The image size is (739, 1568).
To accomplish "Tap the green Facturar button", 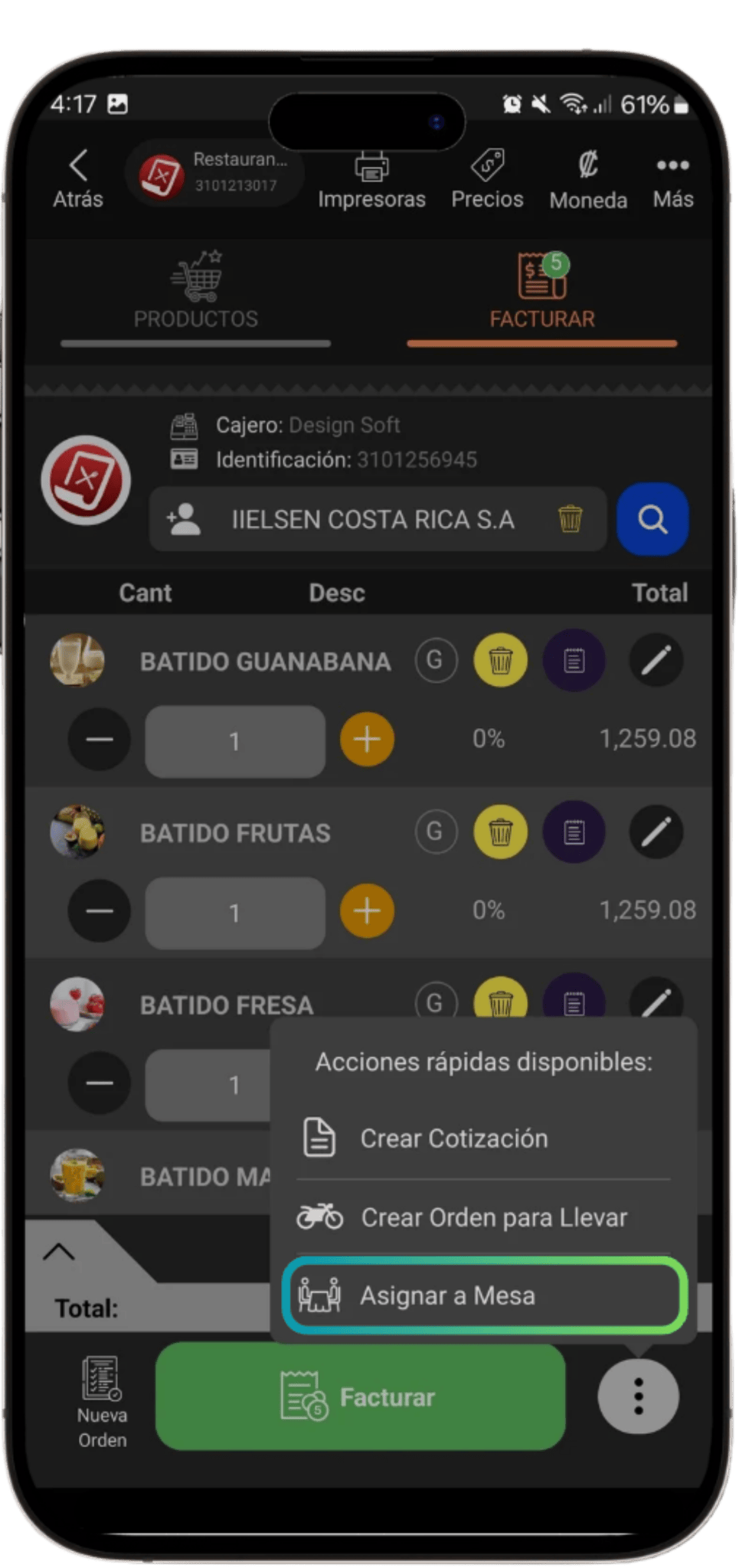I will (360, 1396).
